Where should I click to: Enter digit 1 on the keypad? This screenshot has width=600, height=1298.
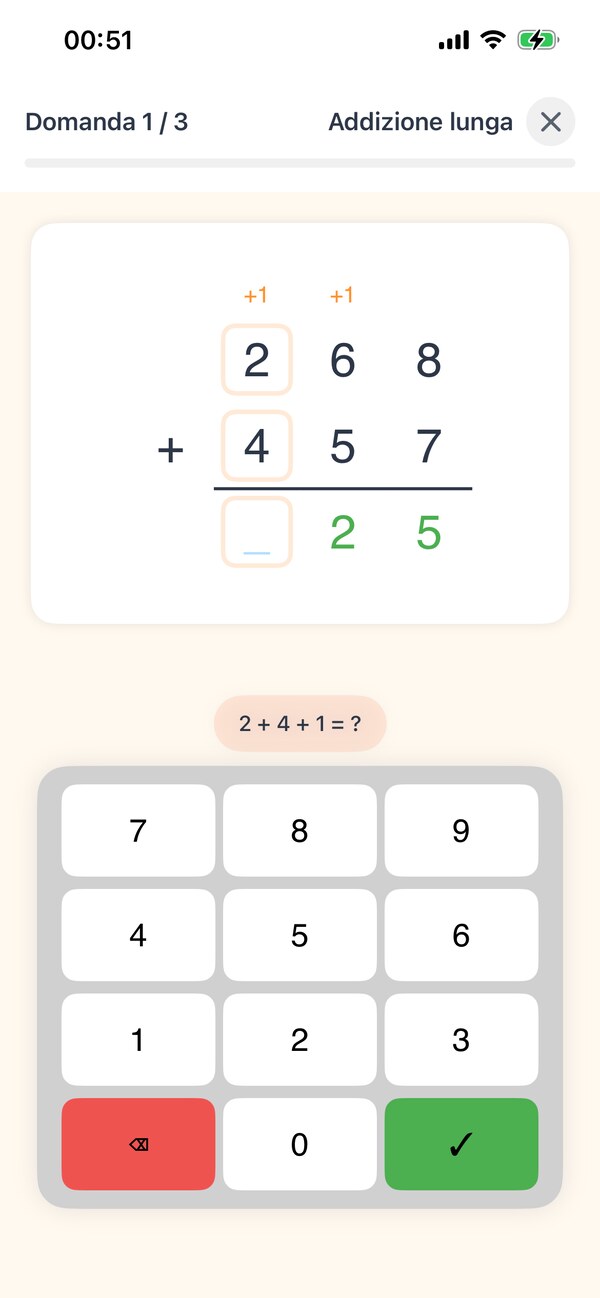click(138, 1040)
